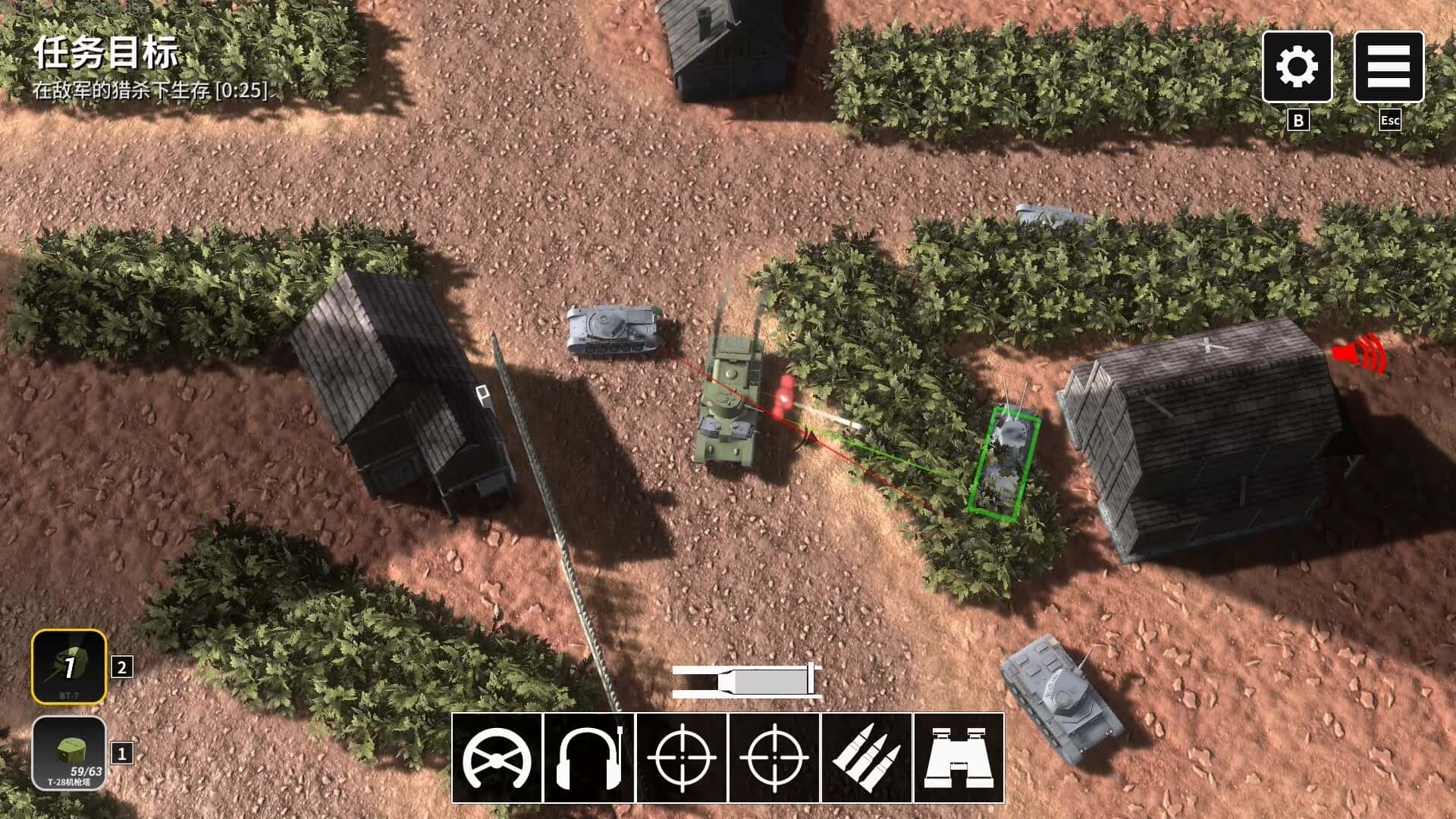1456x819 pixels.
Task: Open the settings gear button
Action: pyautogui.click(x=1297, y=67)
